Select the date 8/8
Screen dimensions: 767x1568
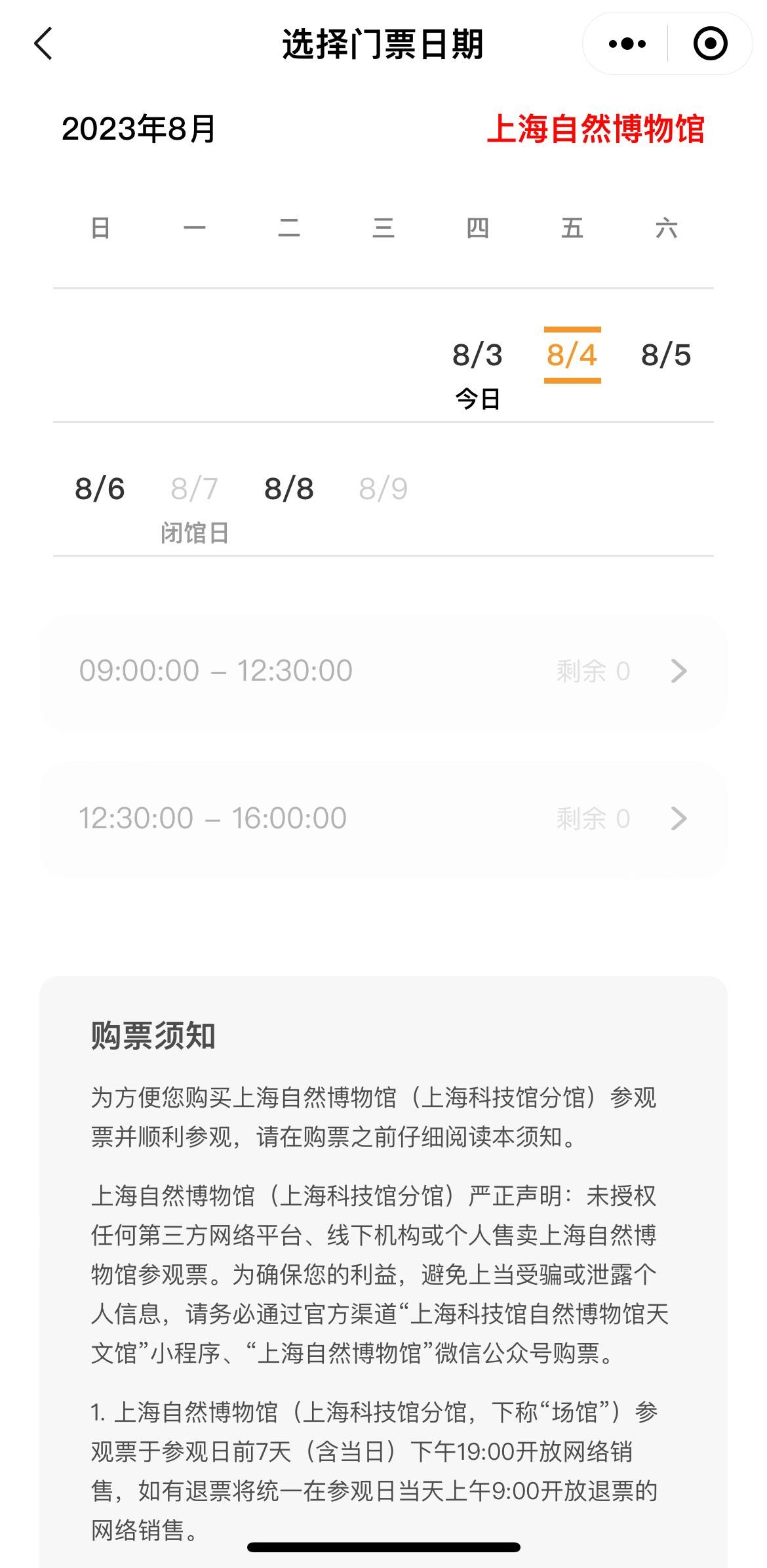[288, 489]
